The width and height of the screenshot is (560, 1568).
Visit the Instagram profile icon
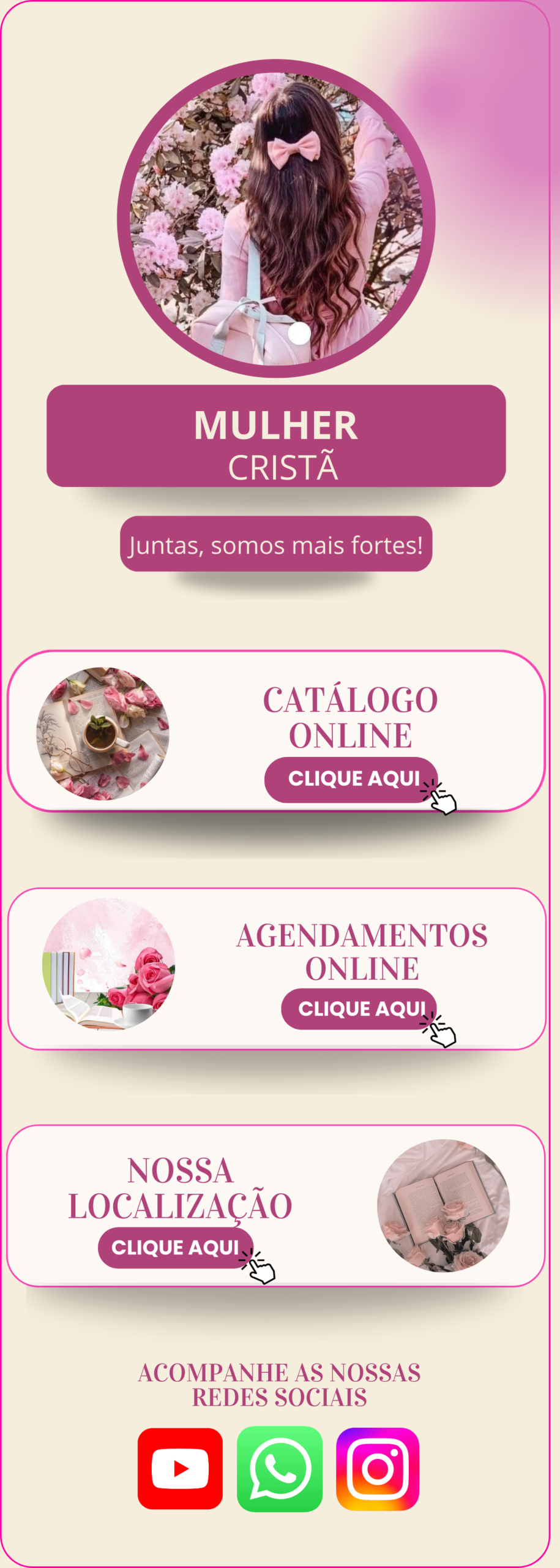pyautogui.click(x=378, y=1469)
